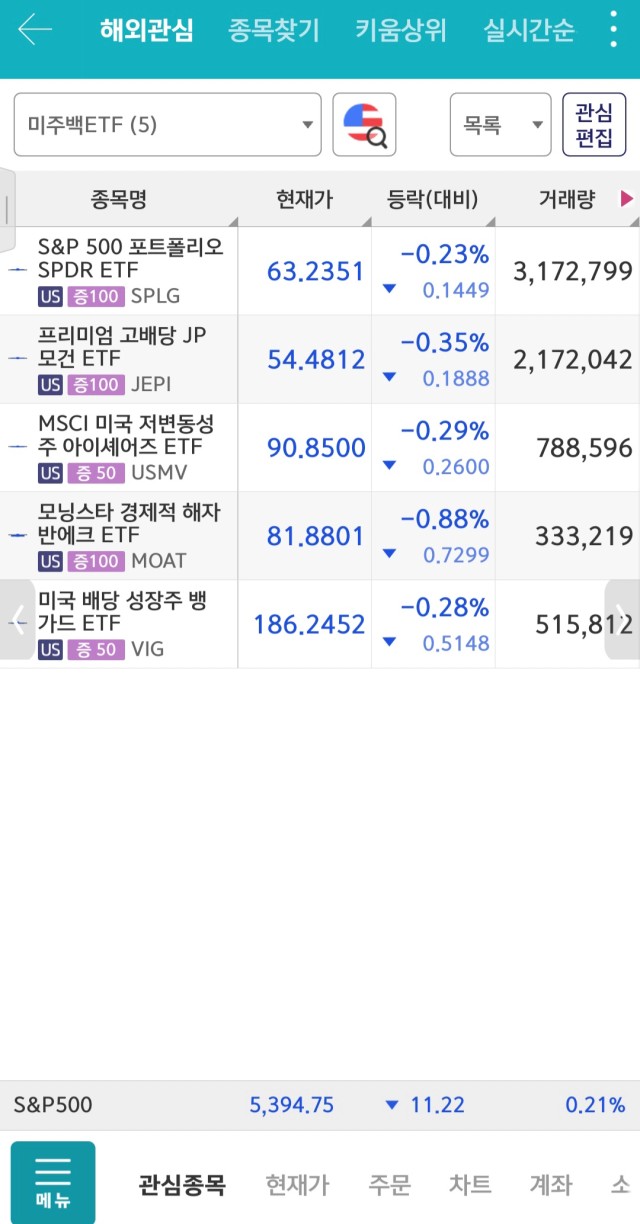This screenshot has height=1224, width=640.
Task: View the VIG 배당 성장주 ETF row
Action: pos(320,623)
